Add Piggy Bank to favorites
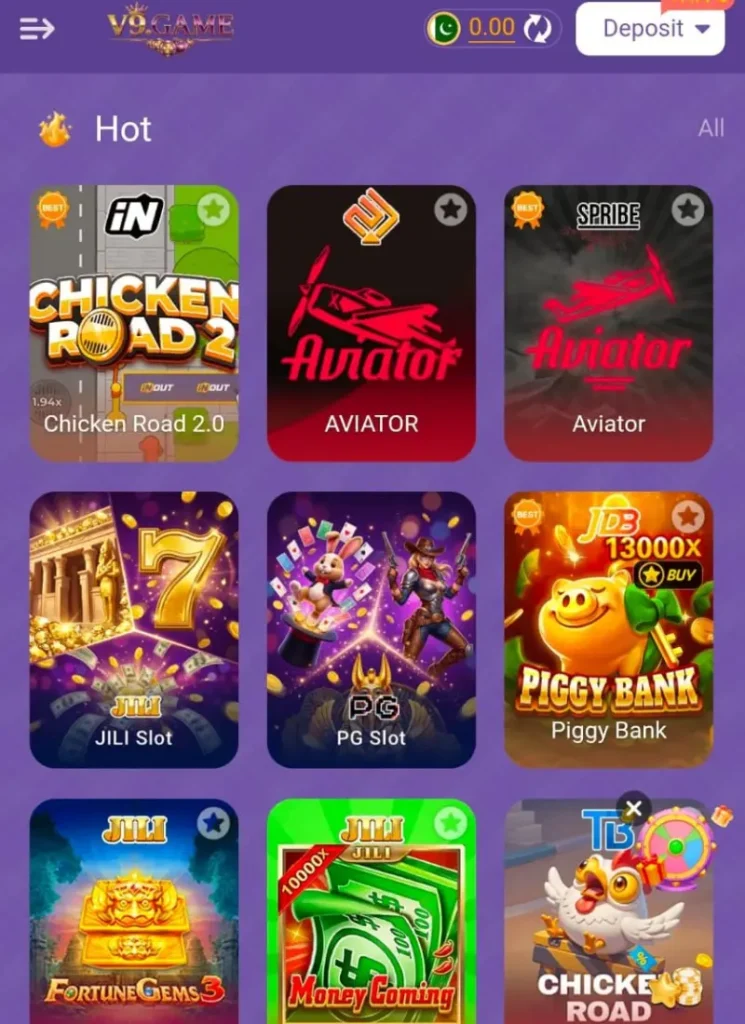Screen dimensions: 745x1024 687,516
